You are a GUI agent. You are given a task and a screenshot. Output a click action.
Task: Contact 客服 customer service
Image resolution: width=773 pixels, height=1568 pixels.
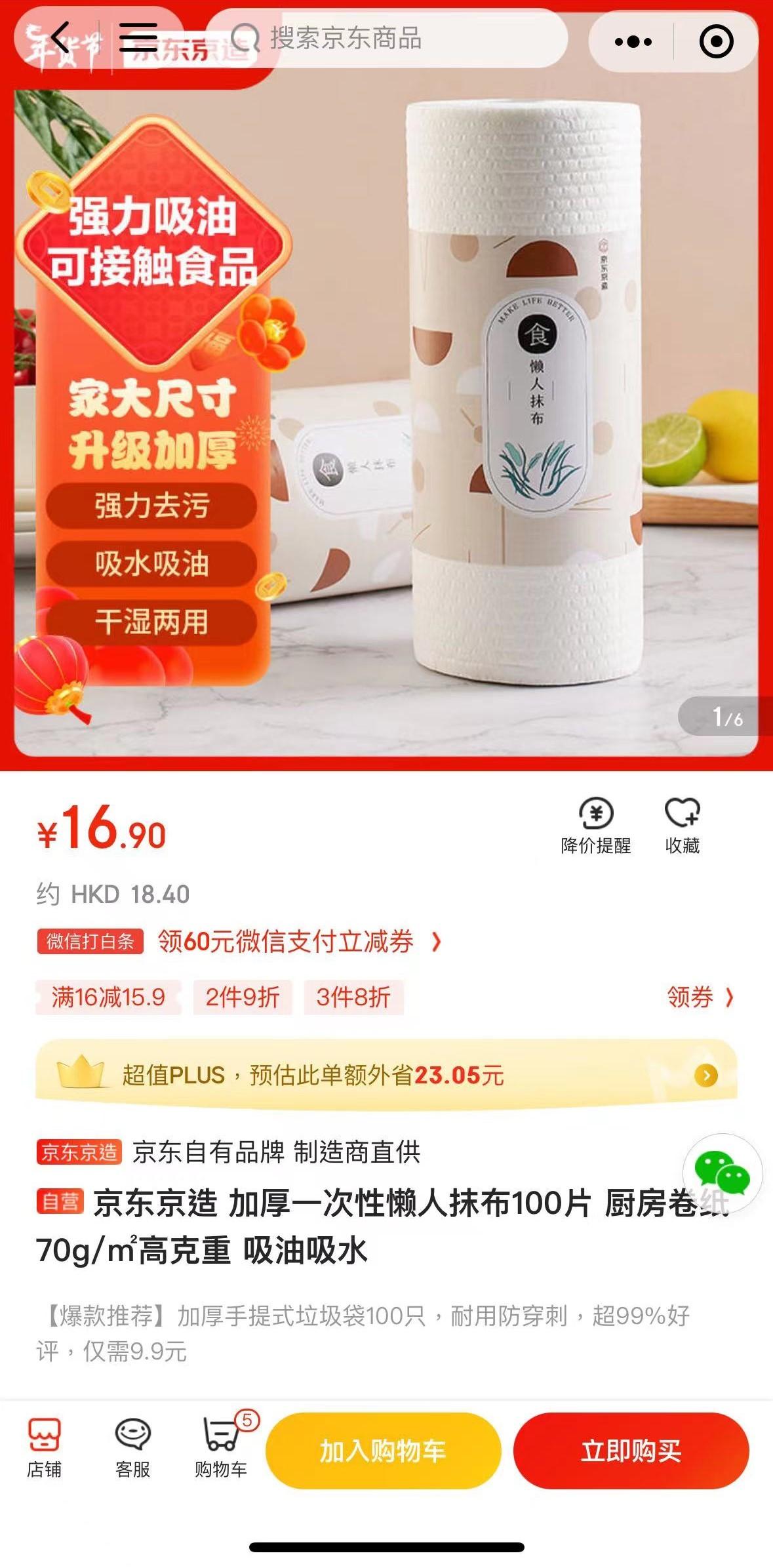(132, 1448)
